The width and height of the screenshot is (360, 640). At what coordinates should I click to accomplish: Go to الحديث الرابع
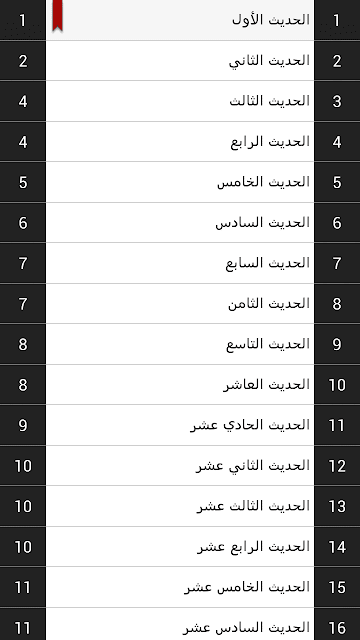180,141
